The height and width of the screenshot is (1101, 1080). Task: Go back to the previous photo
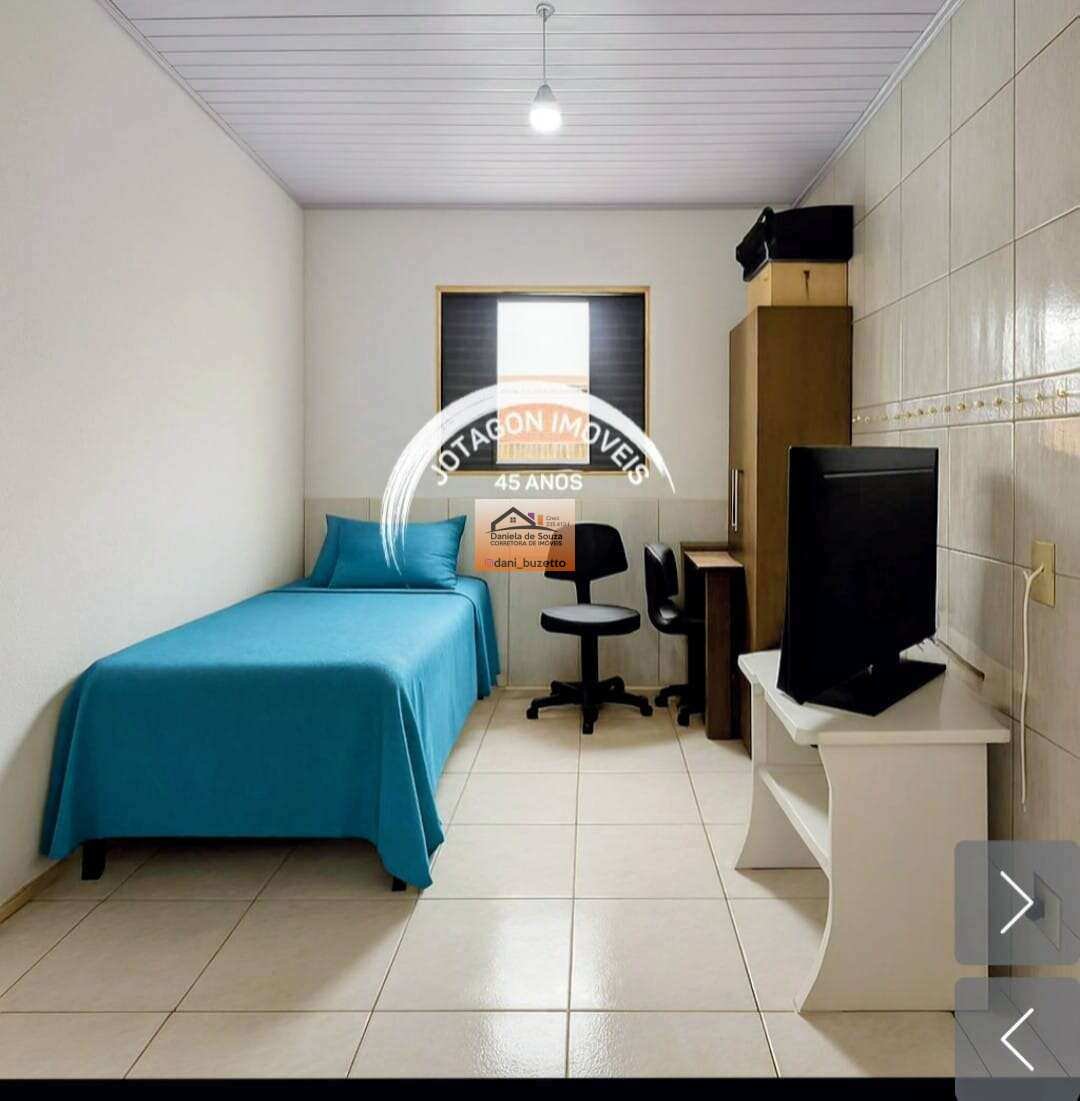(x=1016, y=1038)
